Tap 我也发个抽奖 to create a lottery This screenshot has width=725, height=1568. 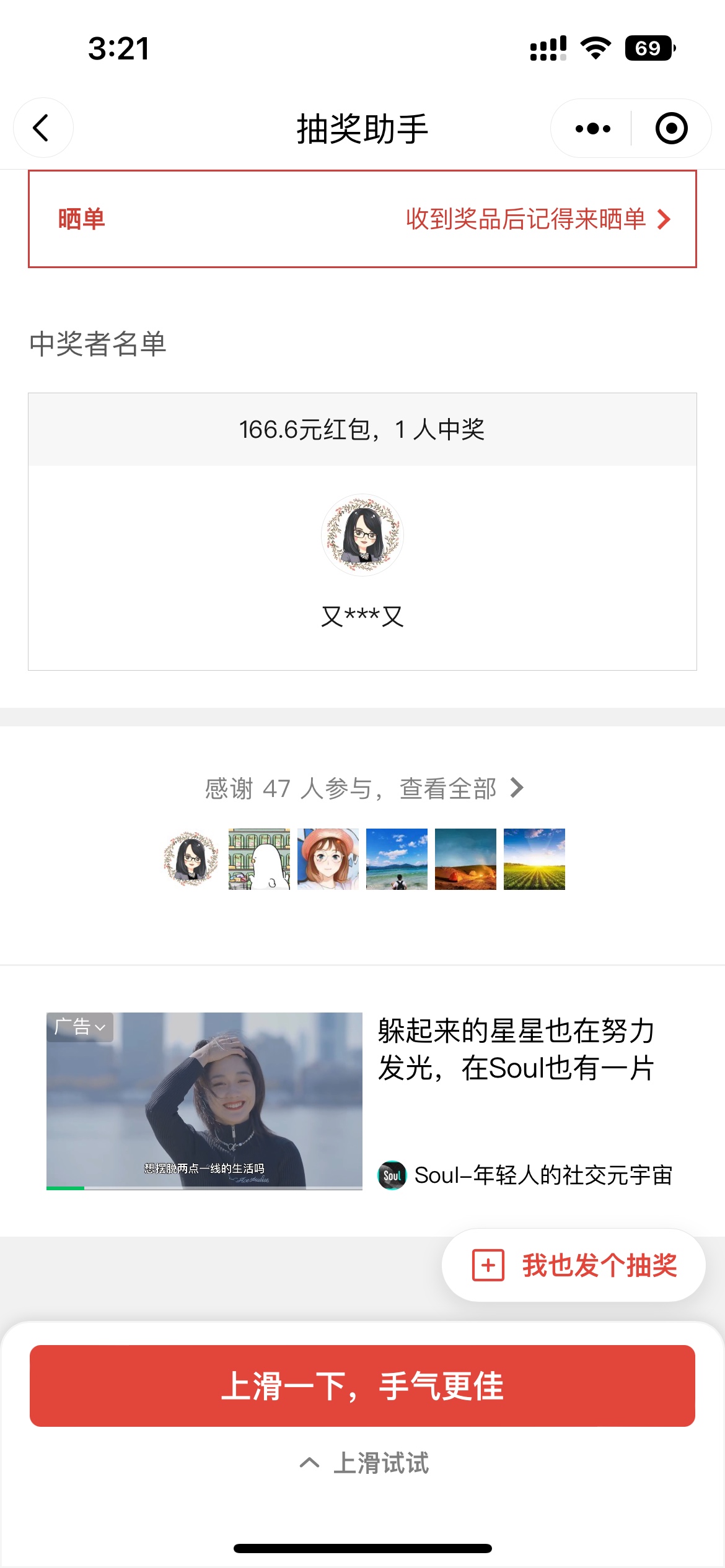tap(574, 1265)
